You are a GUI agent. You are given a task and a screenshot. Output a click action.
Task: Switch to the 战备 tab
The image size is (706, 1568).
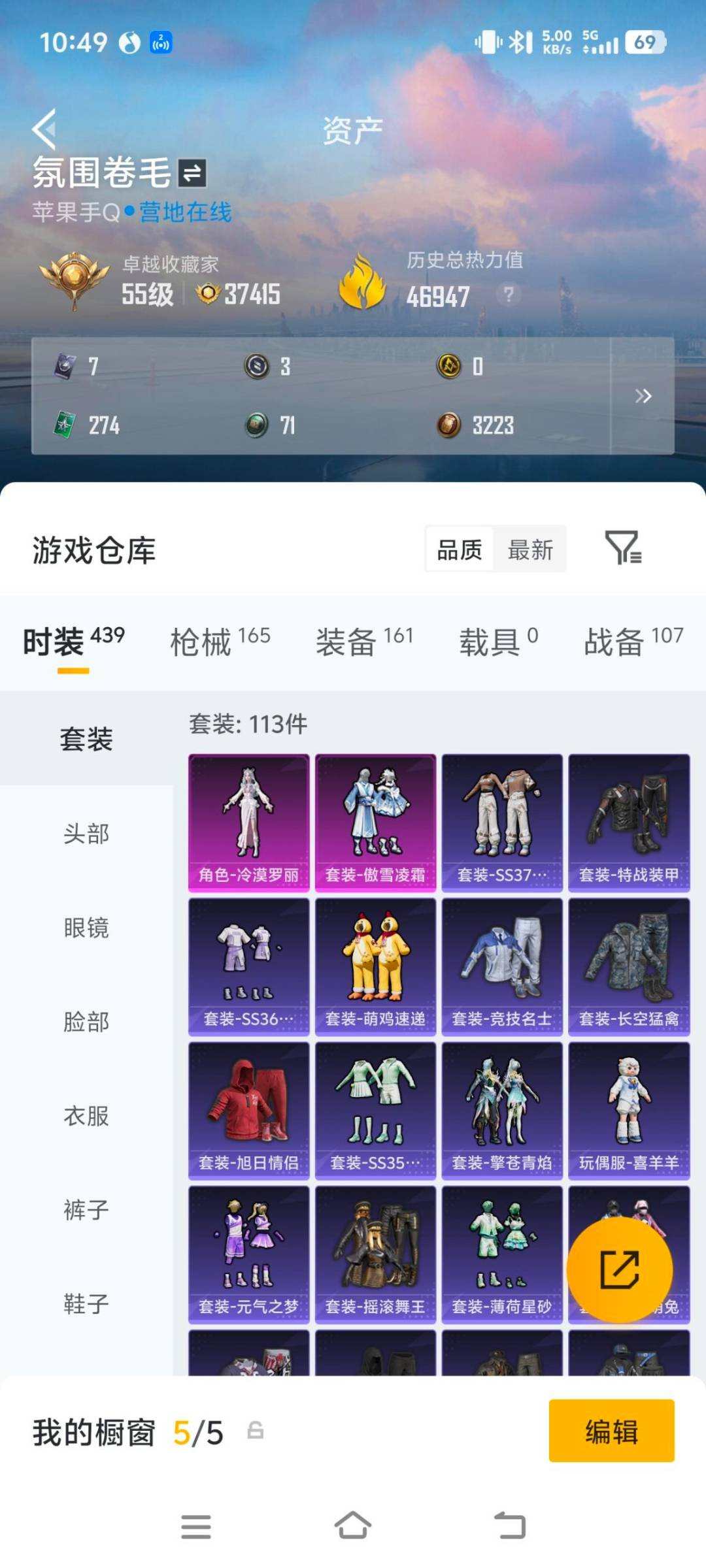coord(614,642)
